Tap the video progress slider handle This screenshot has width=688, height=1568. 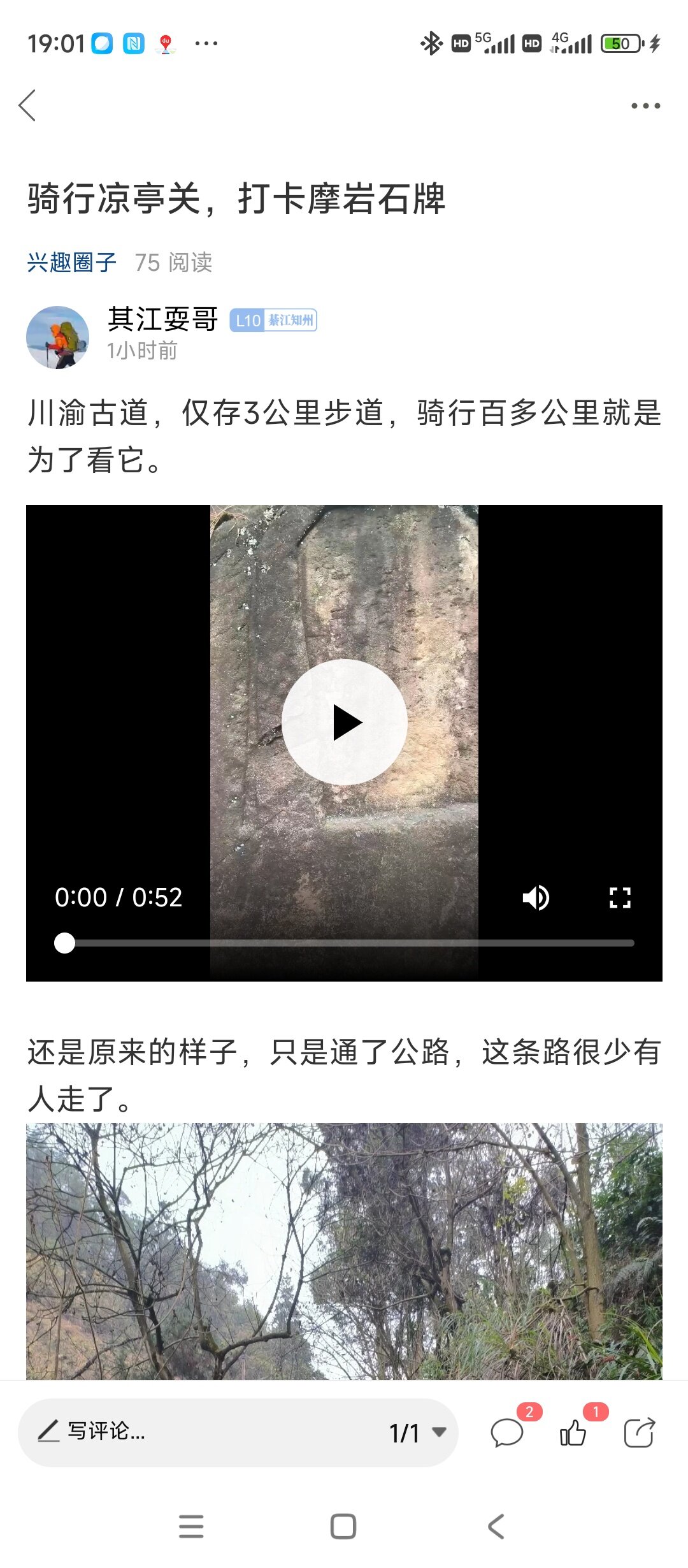(64, 943)
